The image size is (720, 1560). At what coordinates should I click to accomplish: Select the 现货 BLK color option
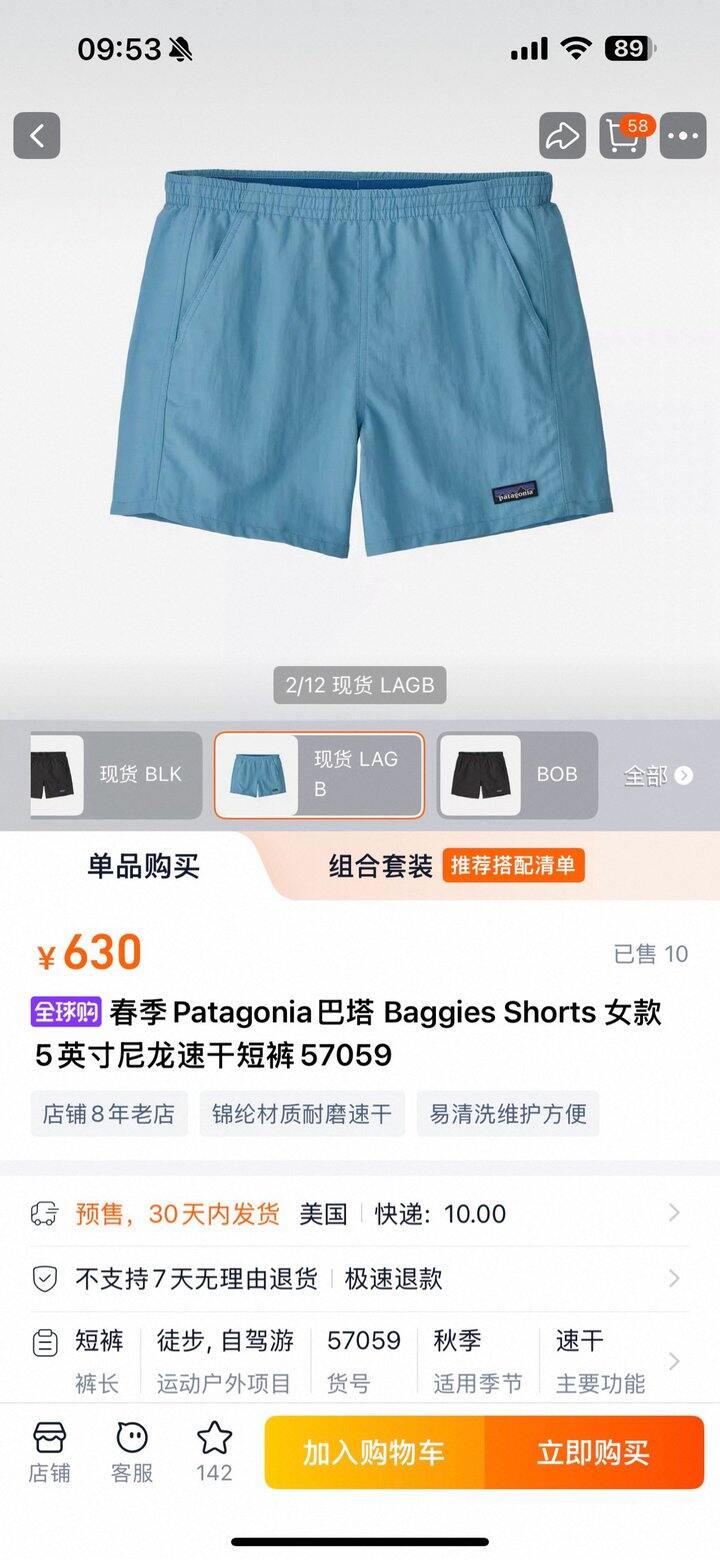click(115, 775)
